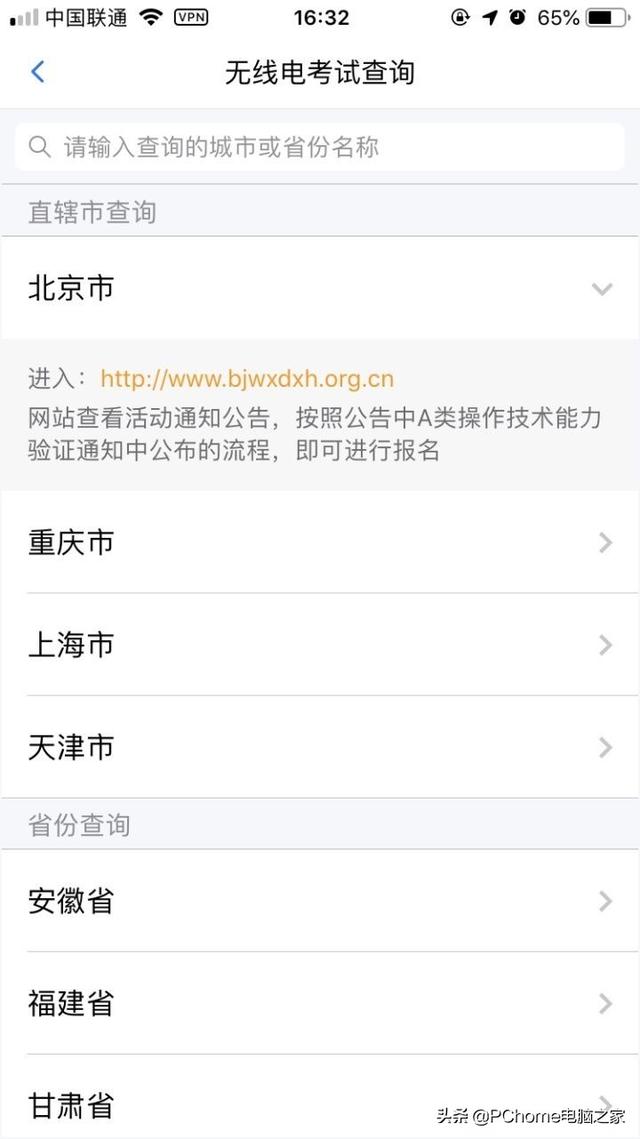Expand the 重庆市 row
The image size is (640, 1139).
tap(320, 542)
